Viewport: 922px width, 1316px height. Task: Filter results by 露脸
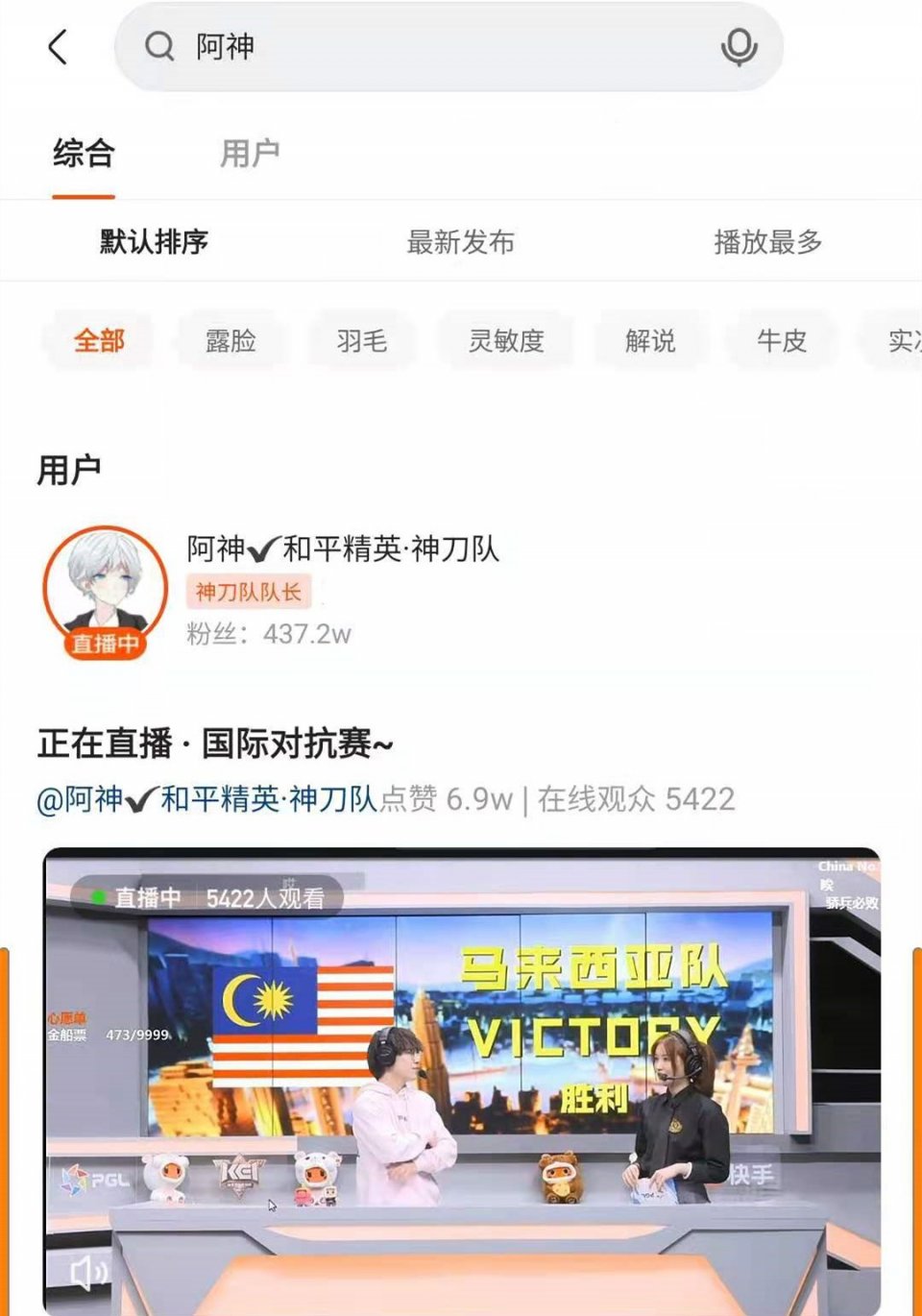click(230, 340)
